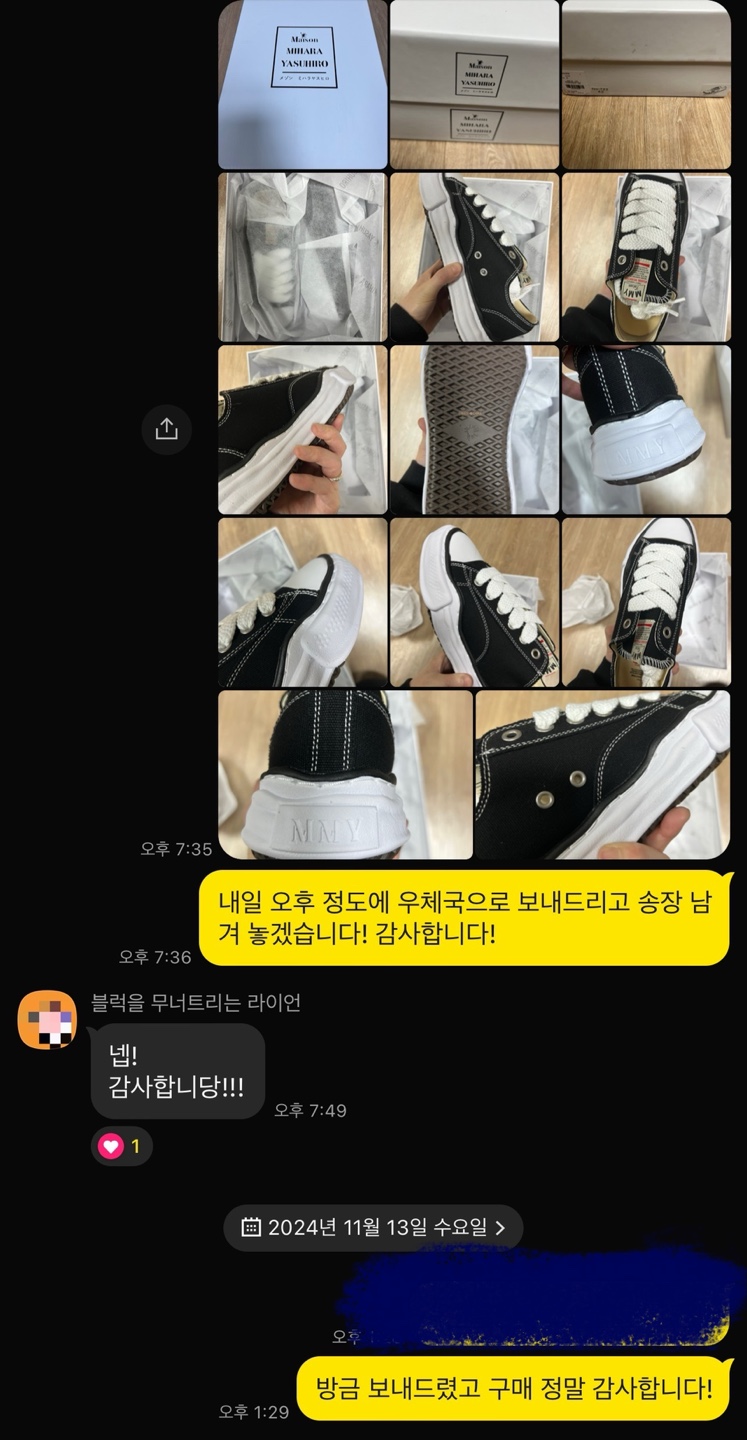View the sneaker side profile photo held in hand
This screenshot has height=1440, width=747.
coord(474,257)
